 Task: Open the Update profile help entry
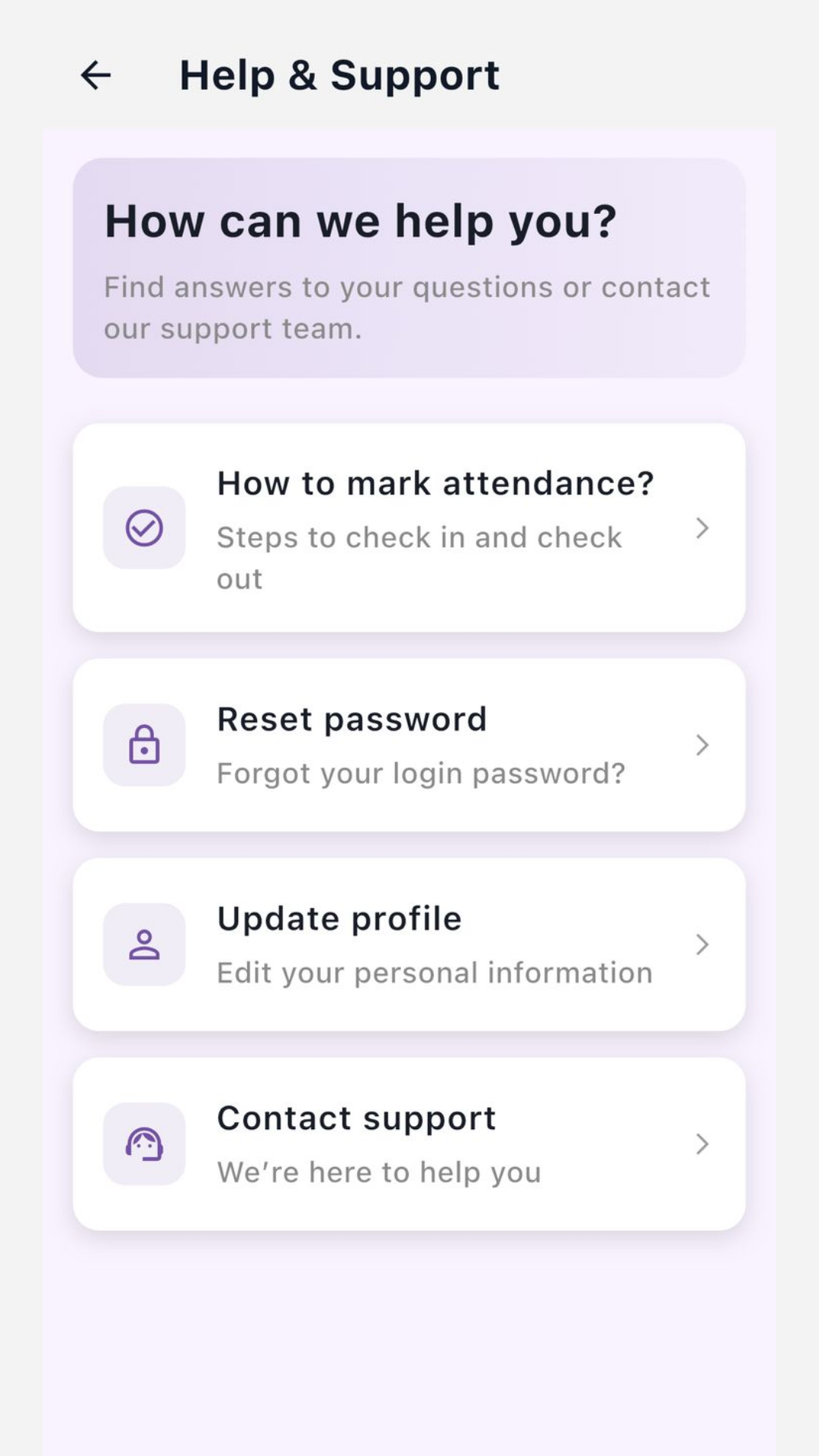[x=409, y=945]
